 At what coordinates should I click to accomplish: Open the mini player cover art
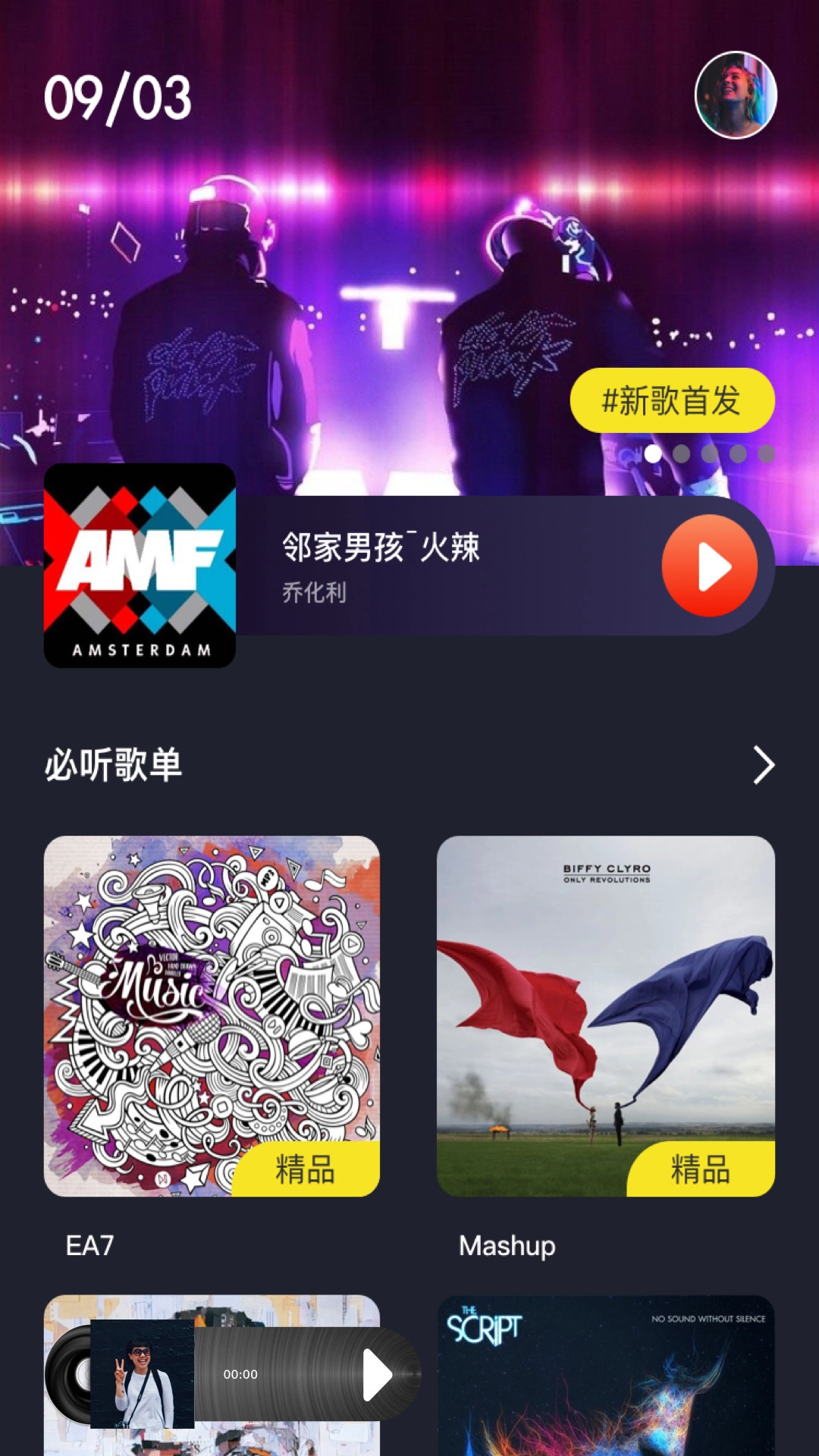tap(143, 1374)
